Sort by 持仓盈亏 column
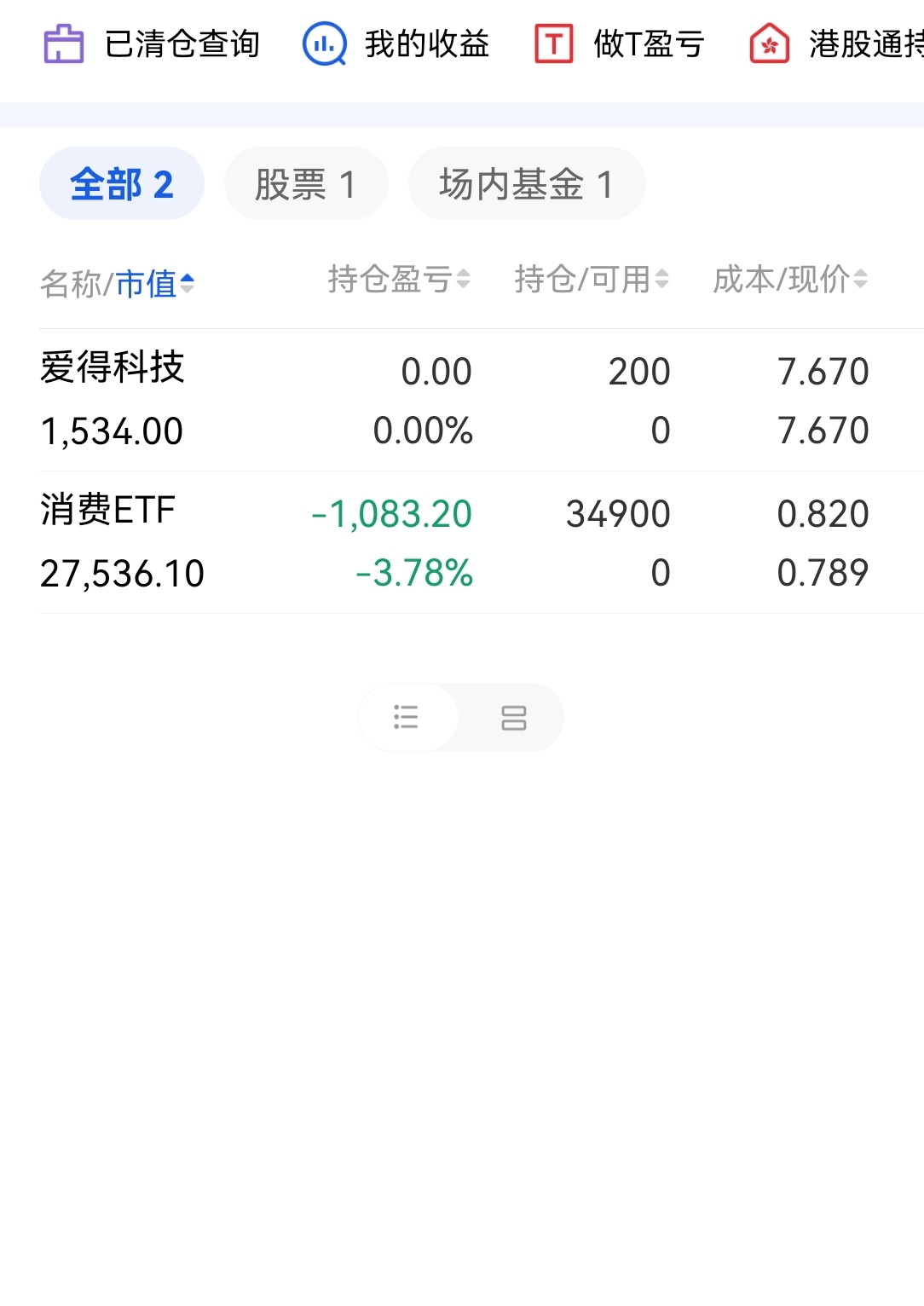 click(x=399, y=279)
